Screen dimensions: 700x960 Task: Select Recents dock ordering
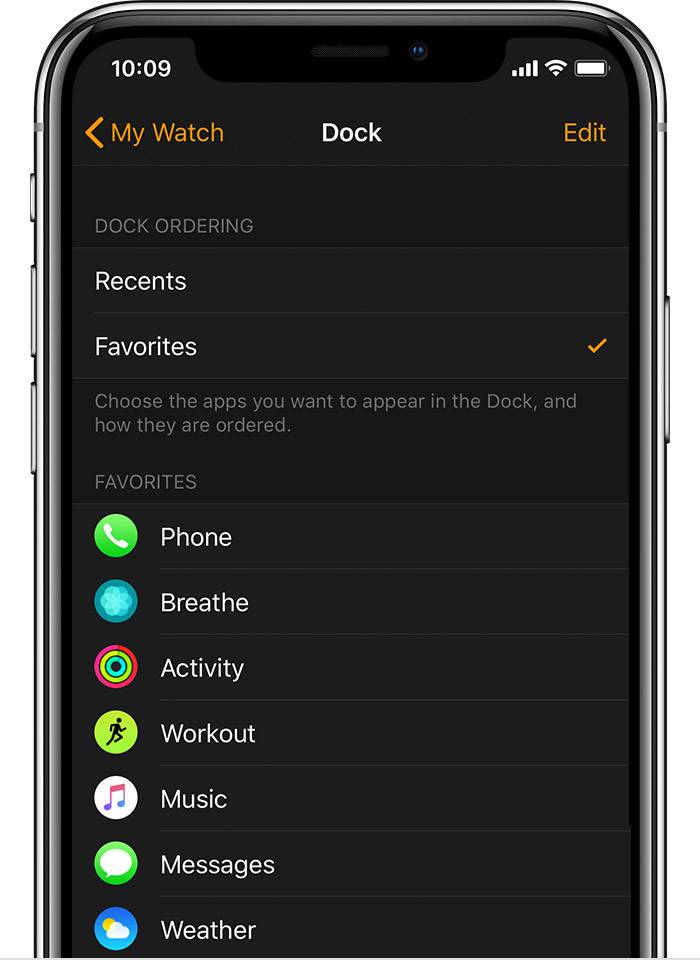pyautogui.click(x=350, y=281)
